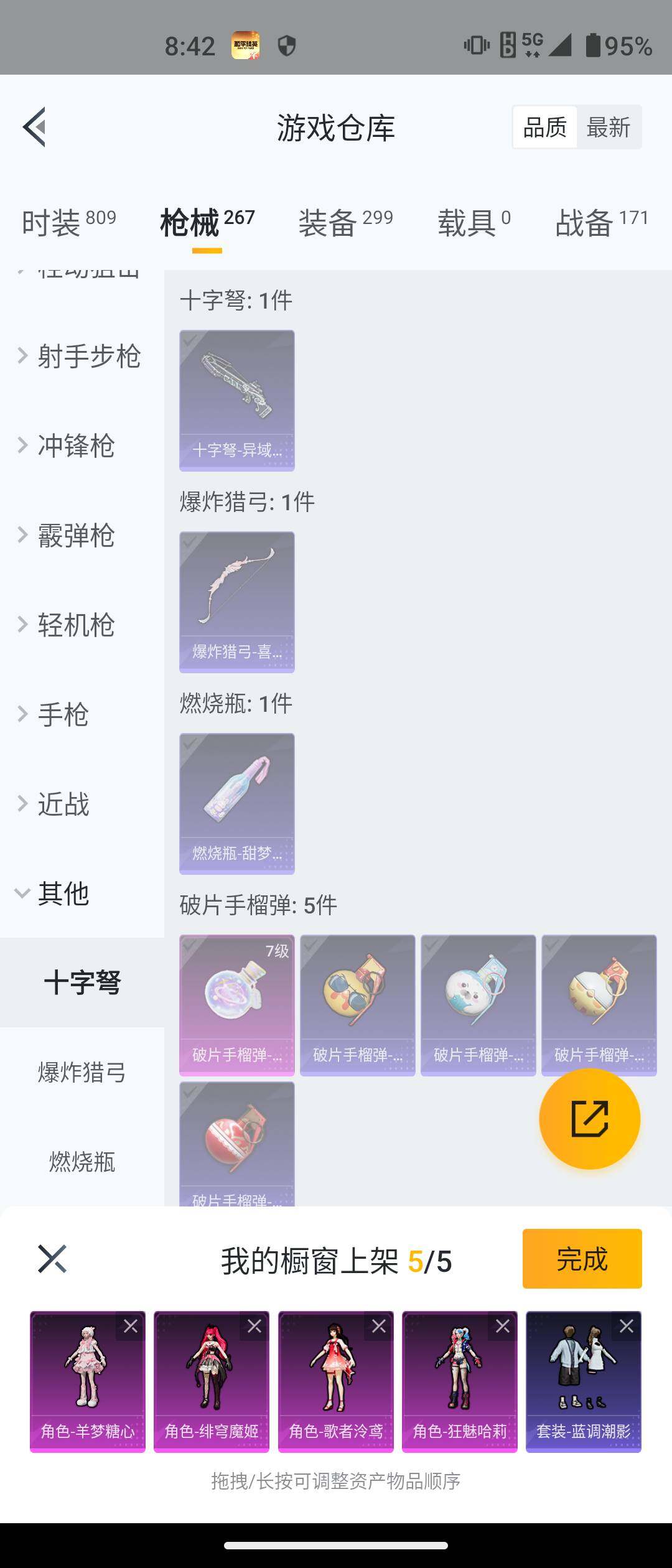672x1568 pixels.
Task: Expand the 轻机枪 category
Action: (x=75, y=625)
